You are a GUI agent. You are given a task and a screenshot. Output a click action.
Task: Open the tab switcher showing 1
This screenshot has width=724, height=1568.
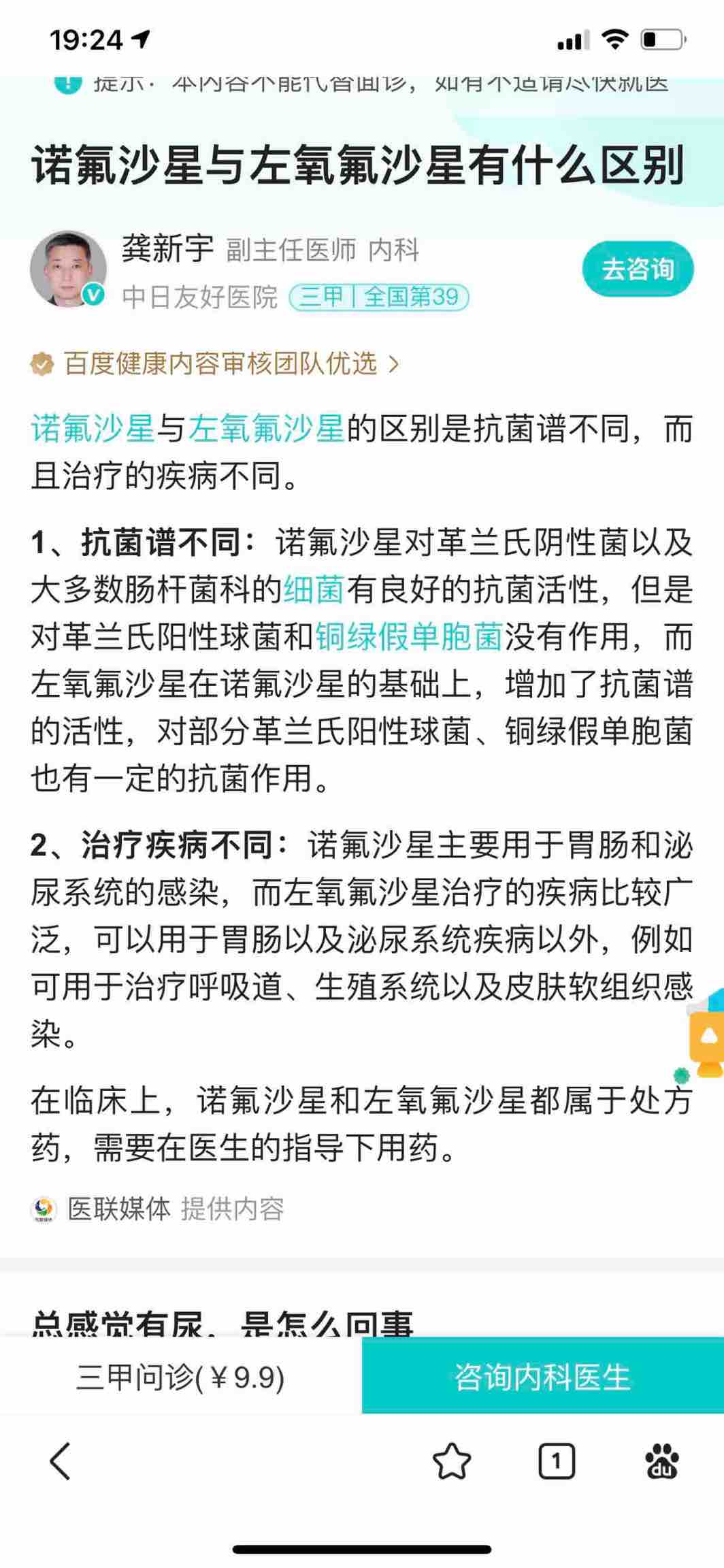click(556, 1461)
